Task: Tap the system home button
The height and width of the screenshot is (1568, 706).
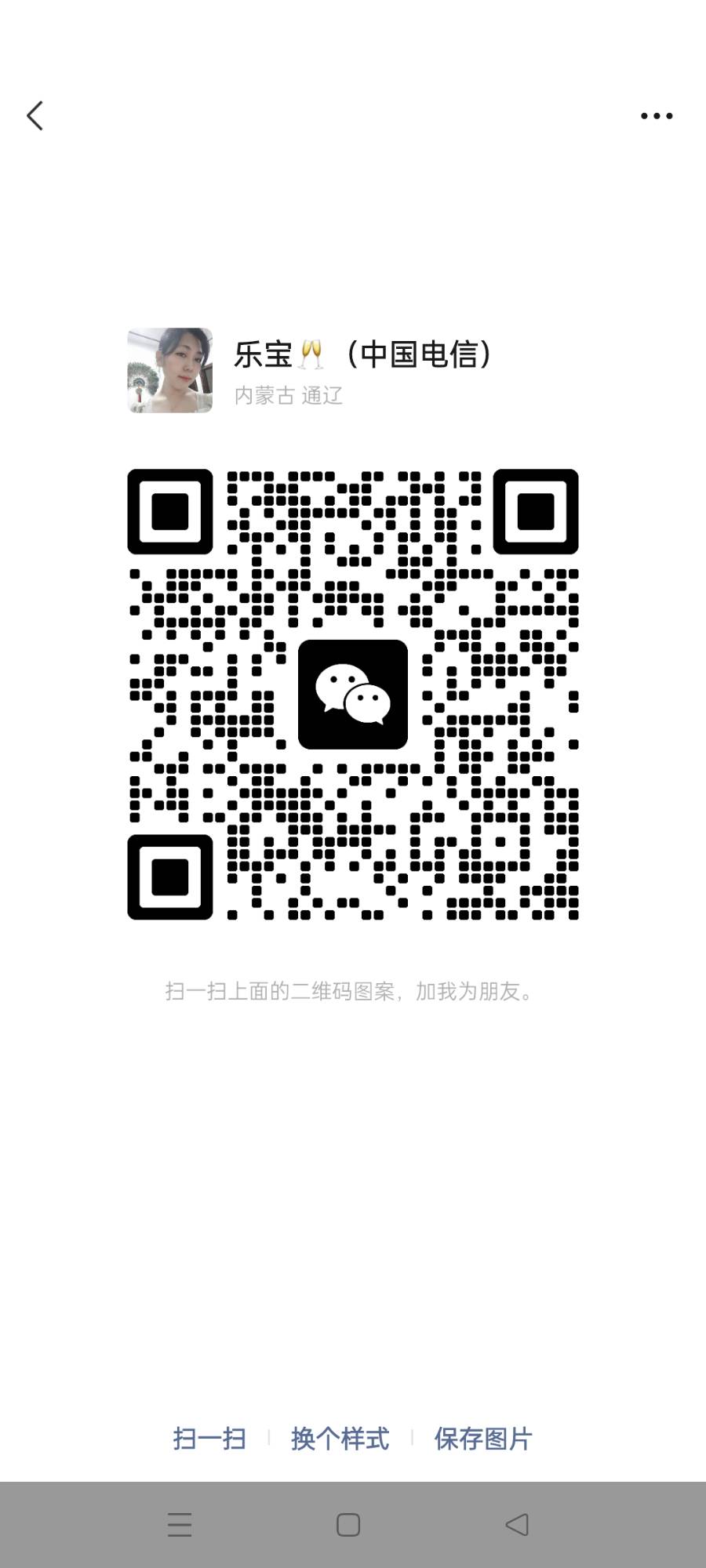Action: point(348,1525)
